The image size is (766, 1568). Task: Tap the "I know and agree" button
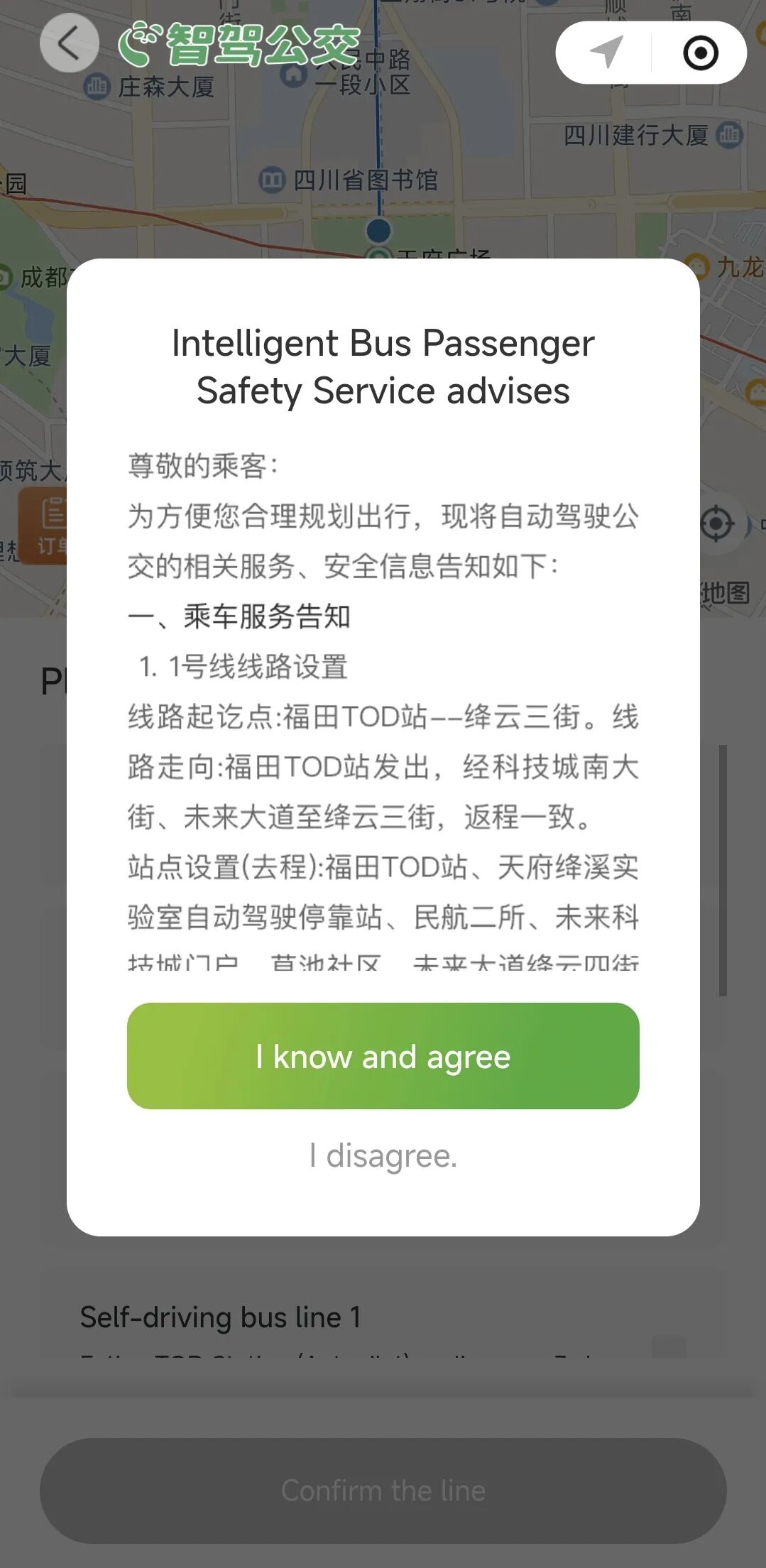point(383,1055)
